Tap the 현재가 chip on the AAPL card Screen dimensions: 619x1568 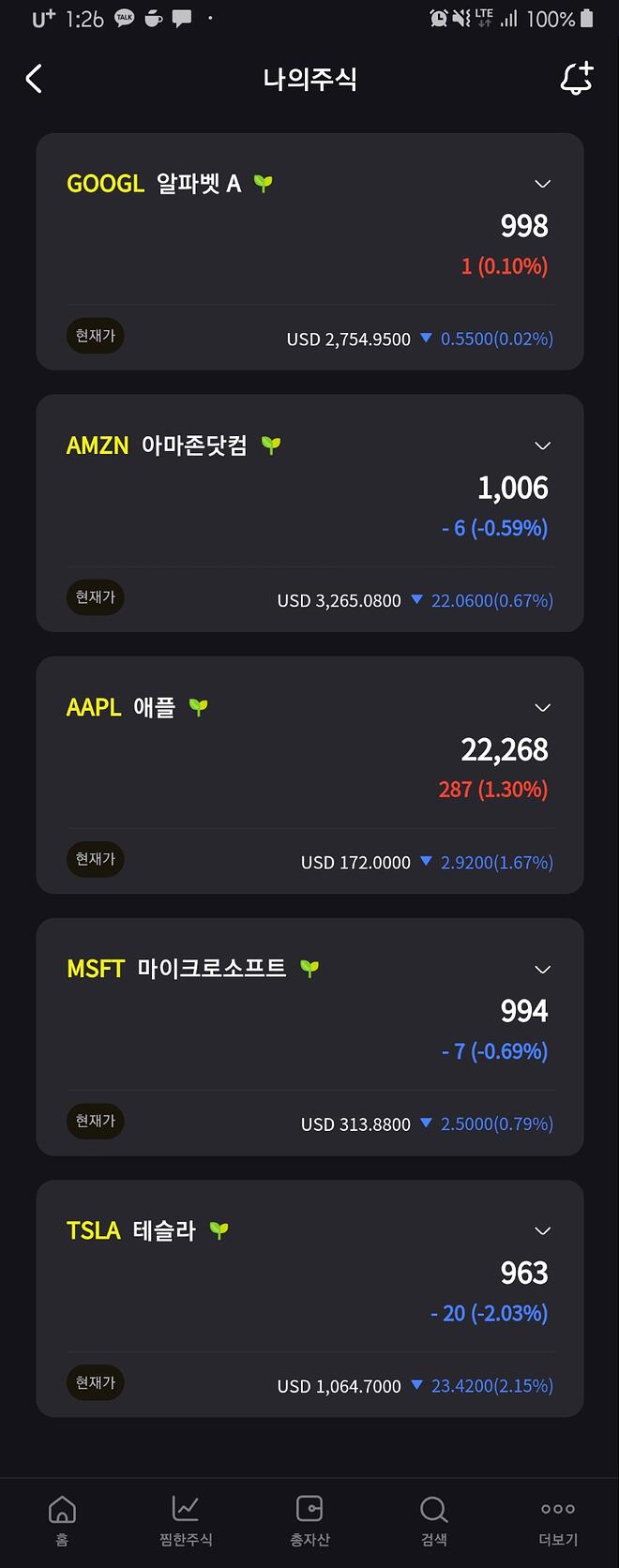click(x=96, y=859)
